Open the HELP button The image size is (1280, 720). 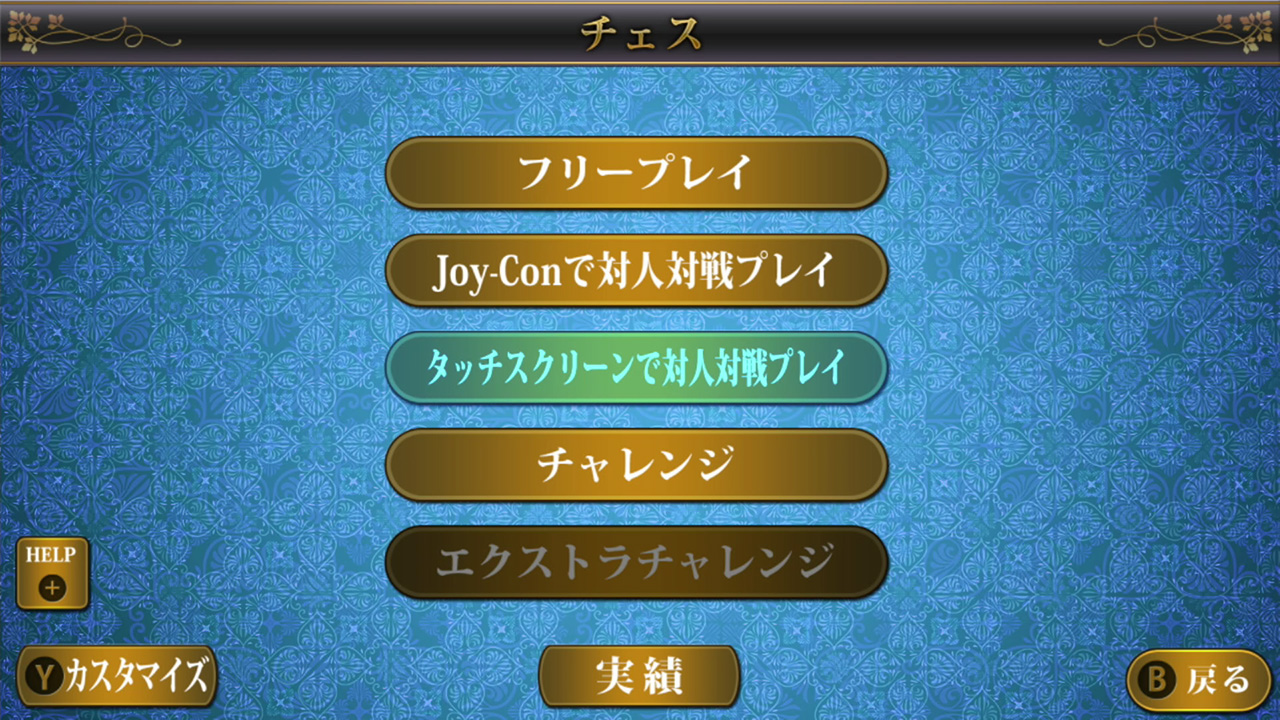52,574
